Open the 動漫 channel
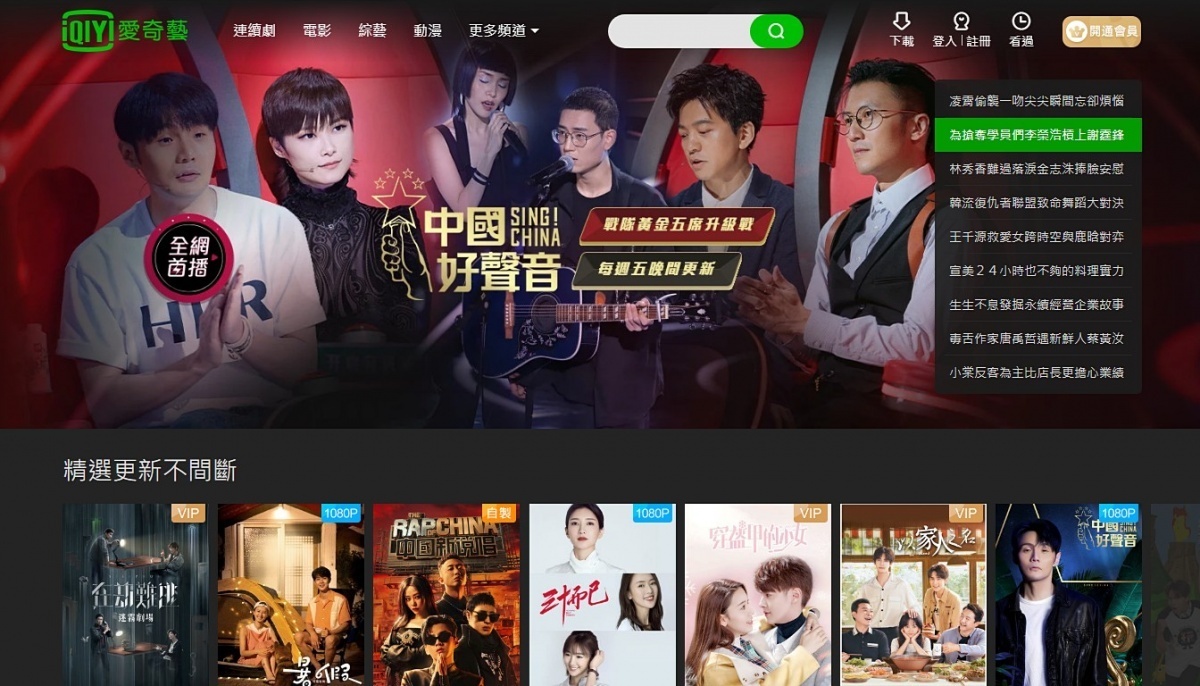The image size is (1200, 686). [x=427, y=31]
